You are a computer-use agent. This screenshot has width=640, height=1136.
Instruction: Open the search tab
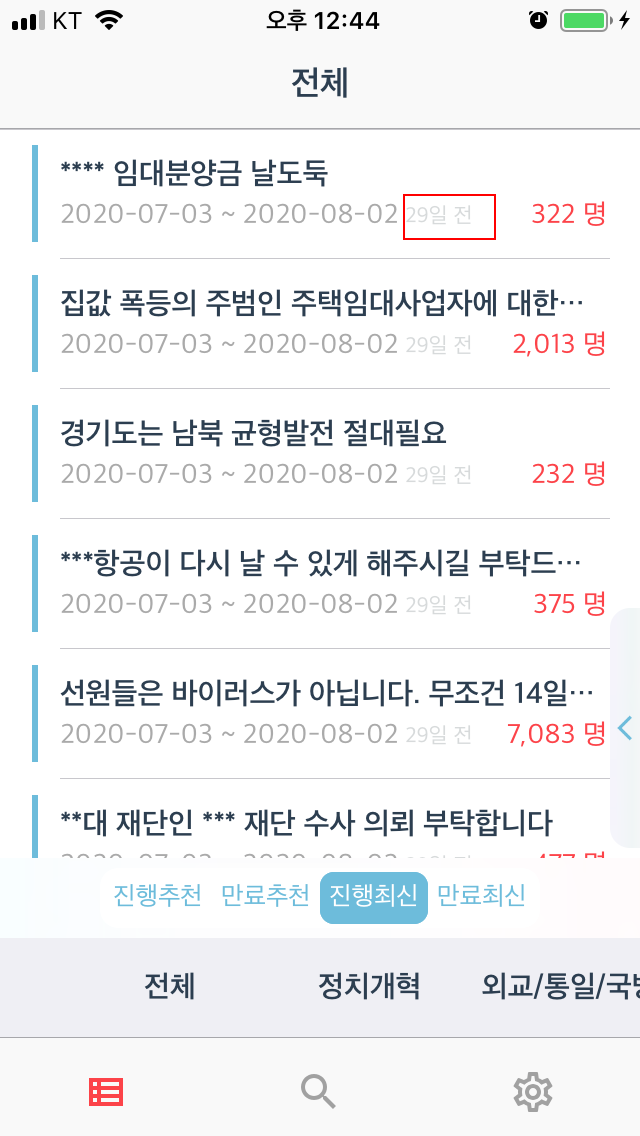318,1091
